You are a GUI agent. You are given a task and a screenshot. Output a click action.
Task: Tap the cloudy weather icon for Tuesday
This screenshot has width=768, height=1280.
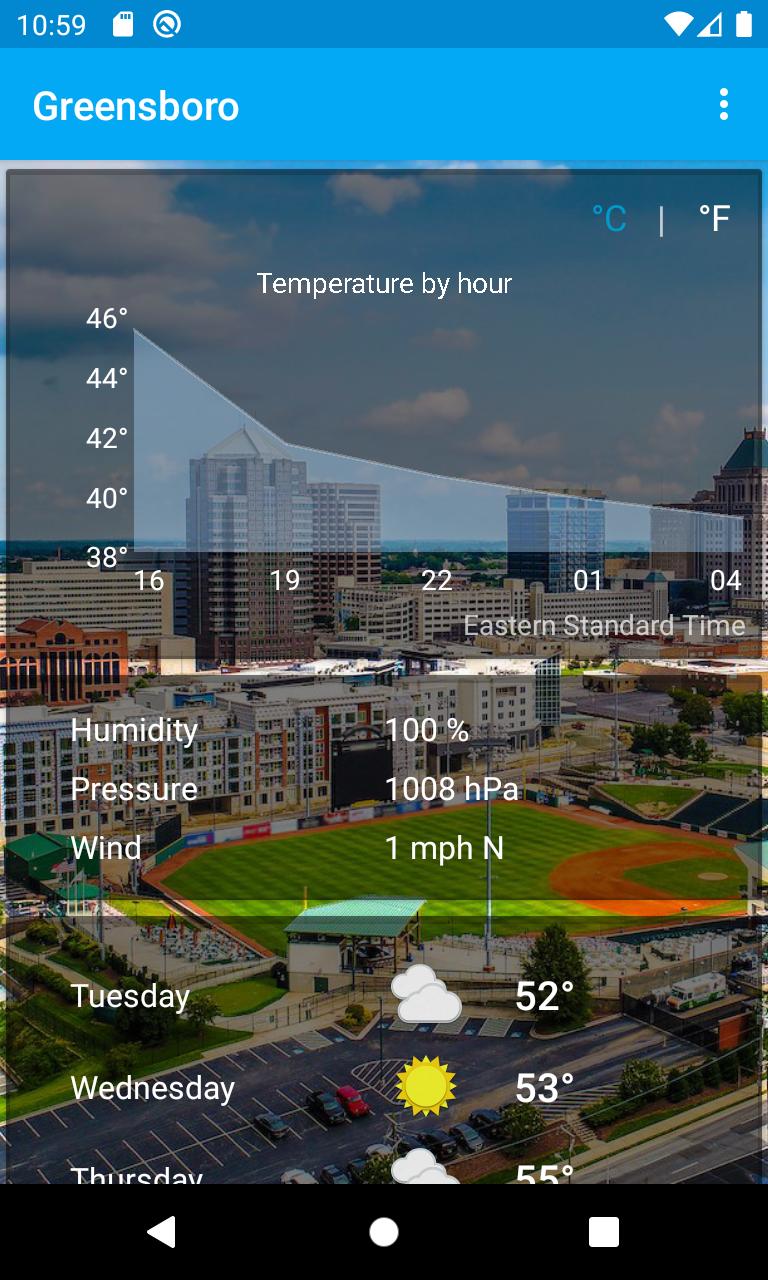pyautogui.click(x=427, y=995)
